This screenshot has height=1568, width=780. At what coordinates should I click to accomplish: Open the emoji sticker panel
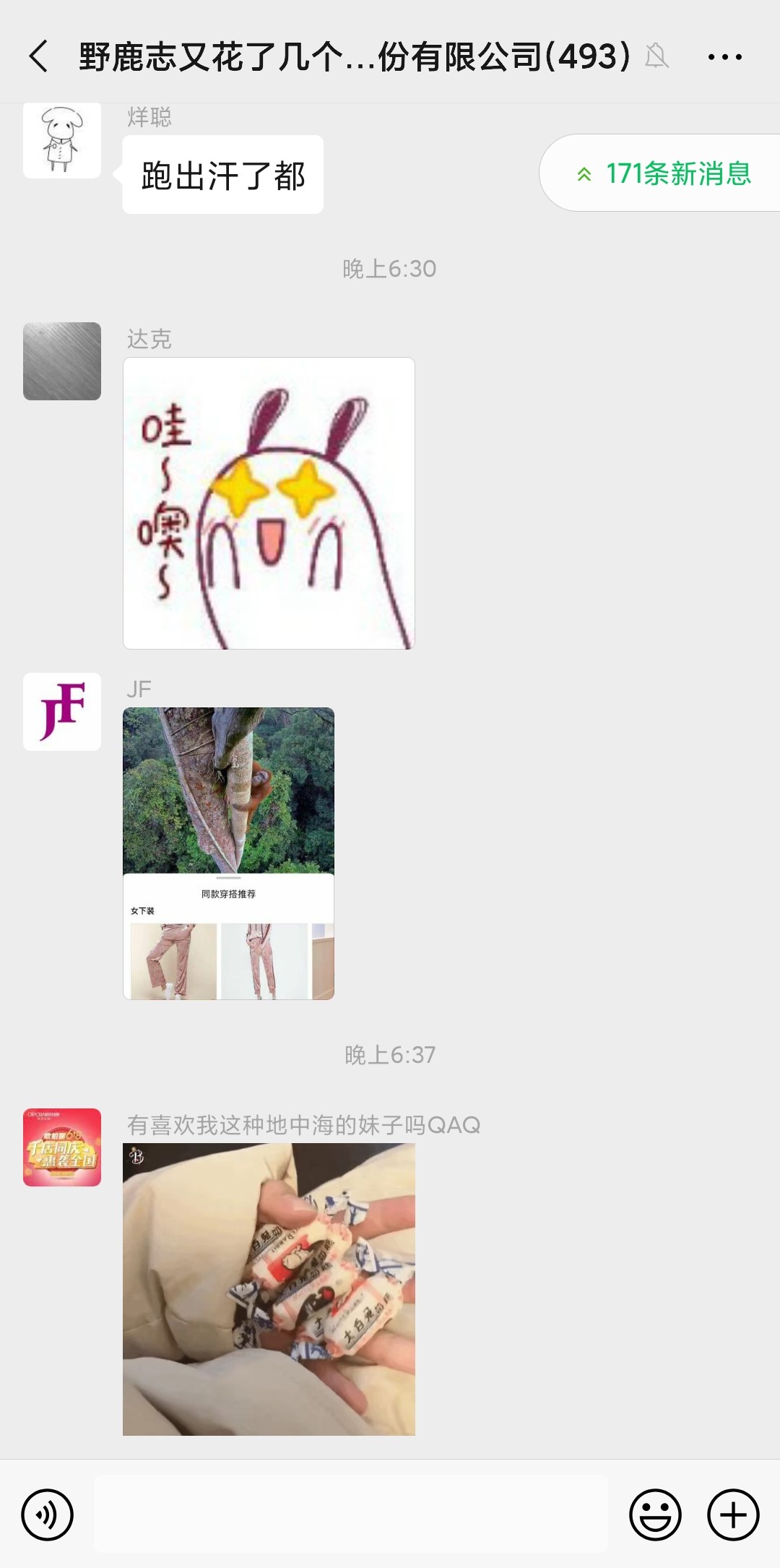point(655,1515)
